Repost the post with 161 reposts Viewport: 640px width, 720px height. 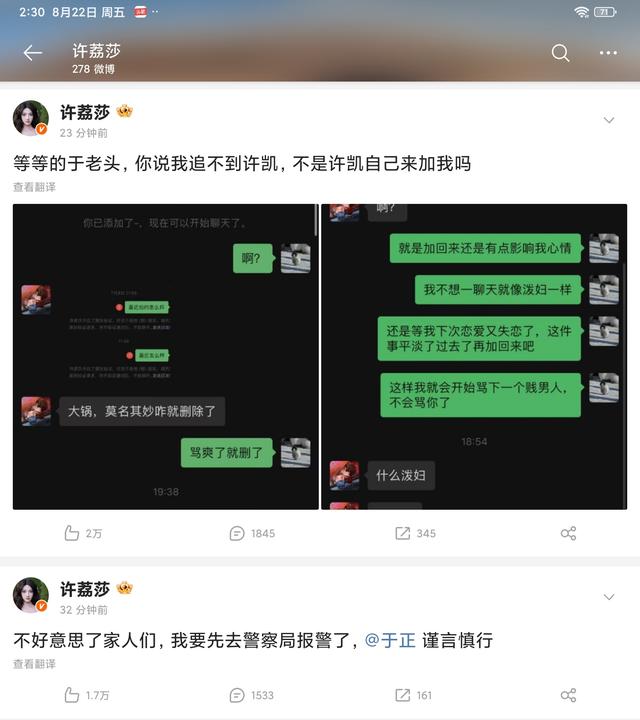point(413,695)
